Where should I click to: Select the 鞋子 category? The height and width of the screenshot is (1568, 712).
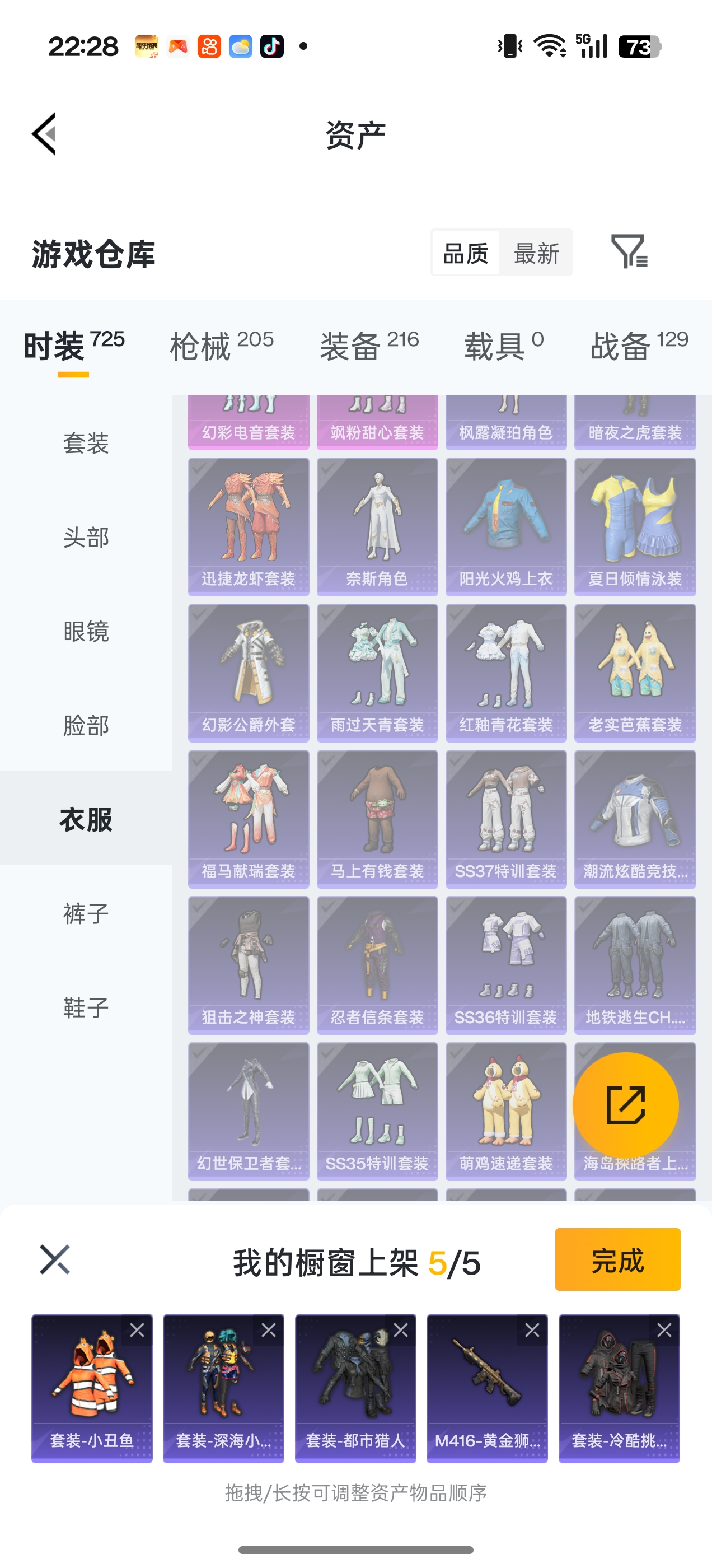pyautogui.click(x=86, y=1007)
